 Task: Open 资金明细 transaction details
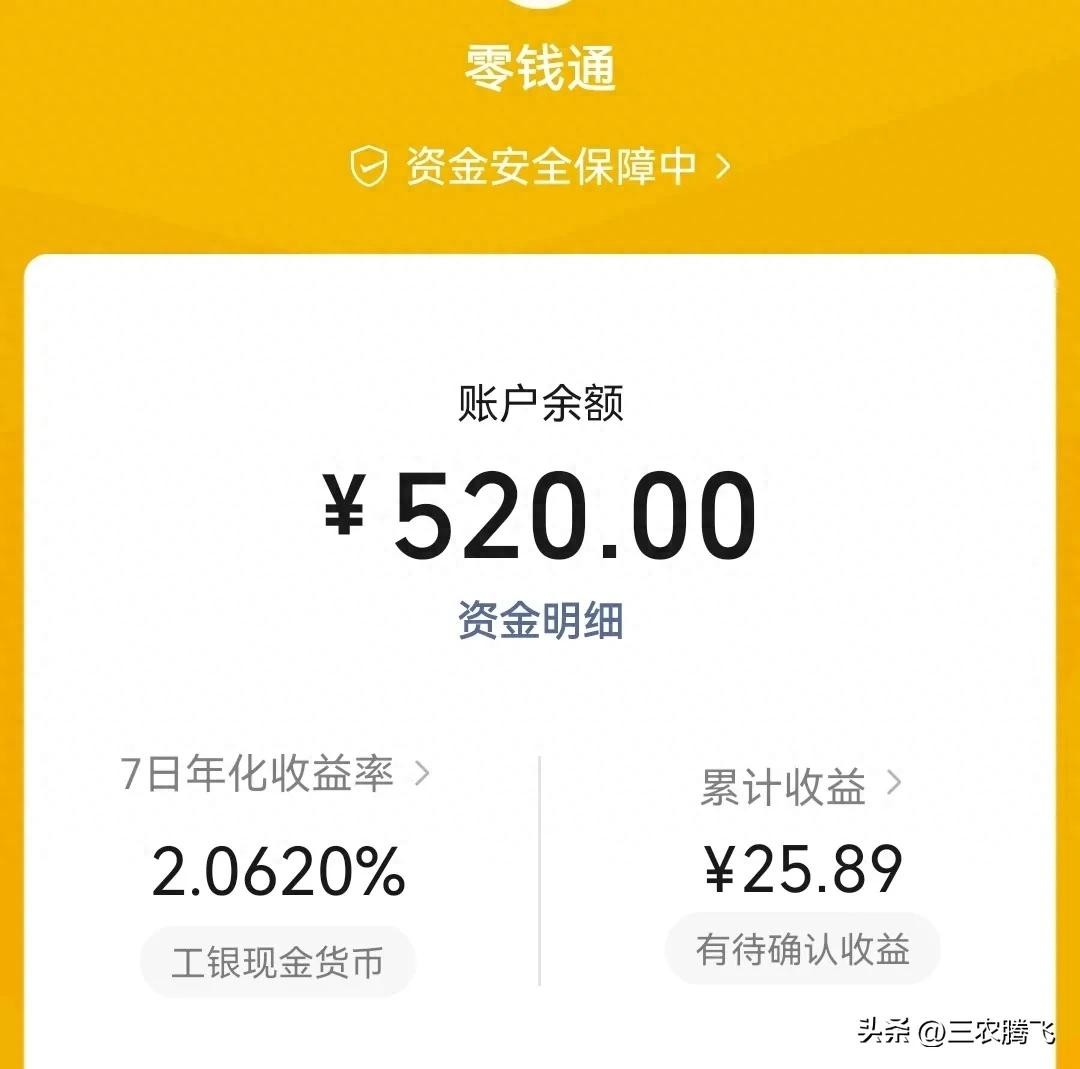tap(540, 621)
